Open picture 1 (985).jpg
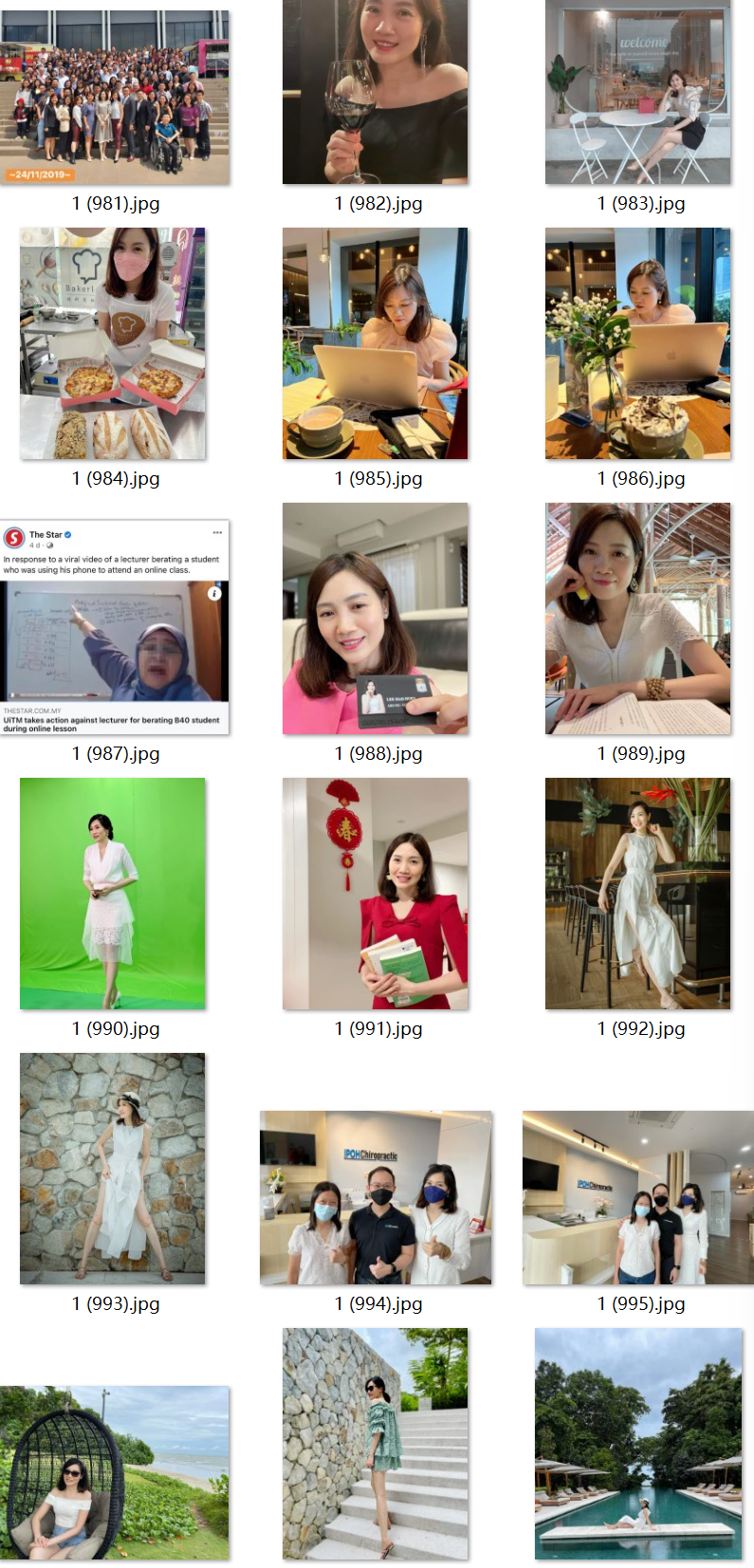Viewport: 754px width, 1568px height. point(375,343)
